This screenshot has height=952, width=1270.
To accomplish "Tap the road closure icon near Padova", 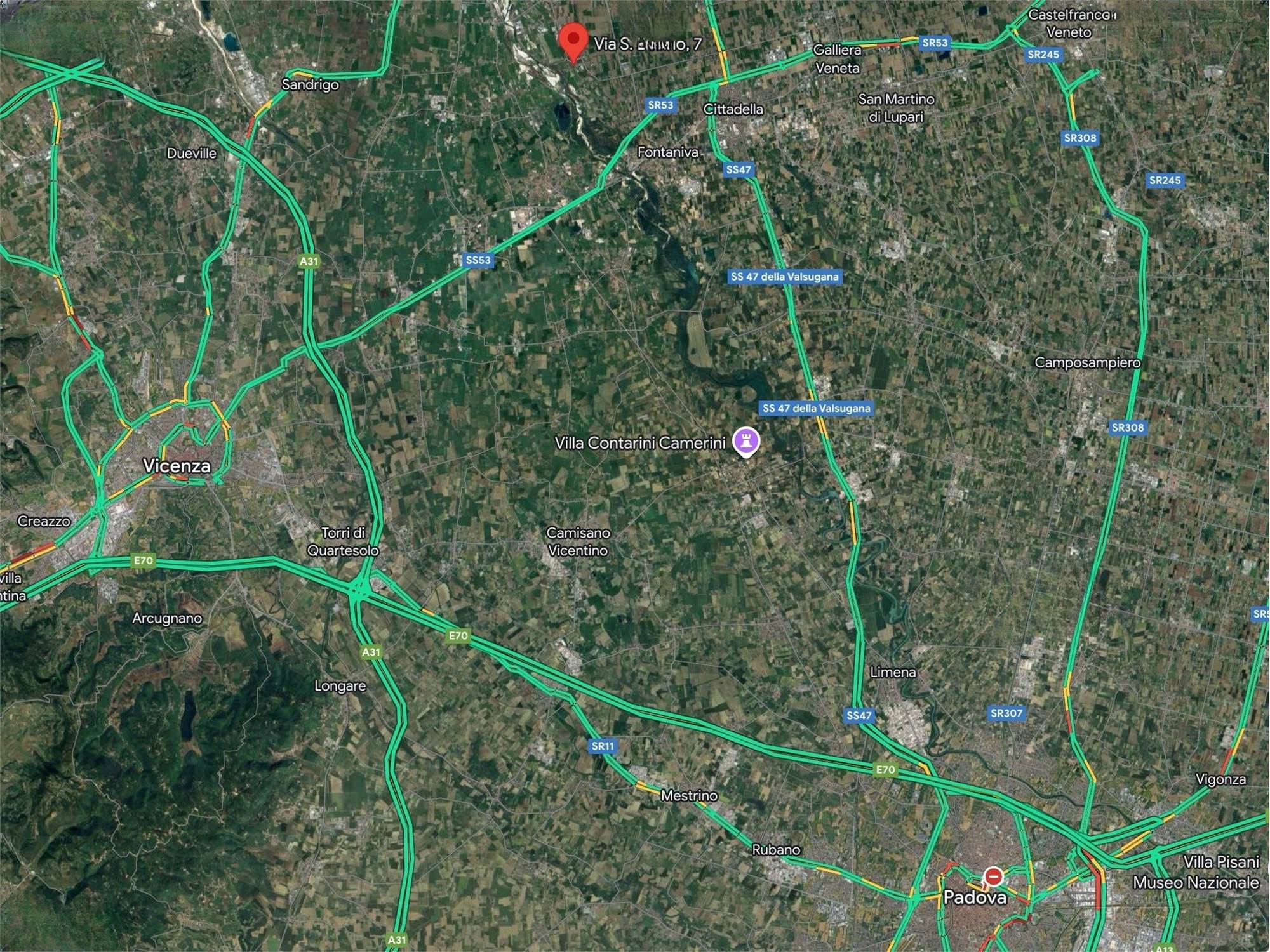I will pos(993,877).
